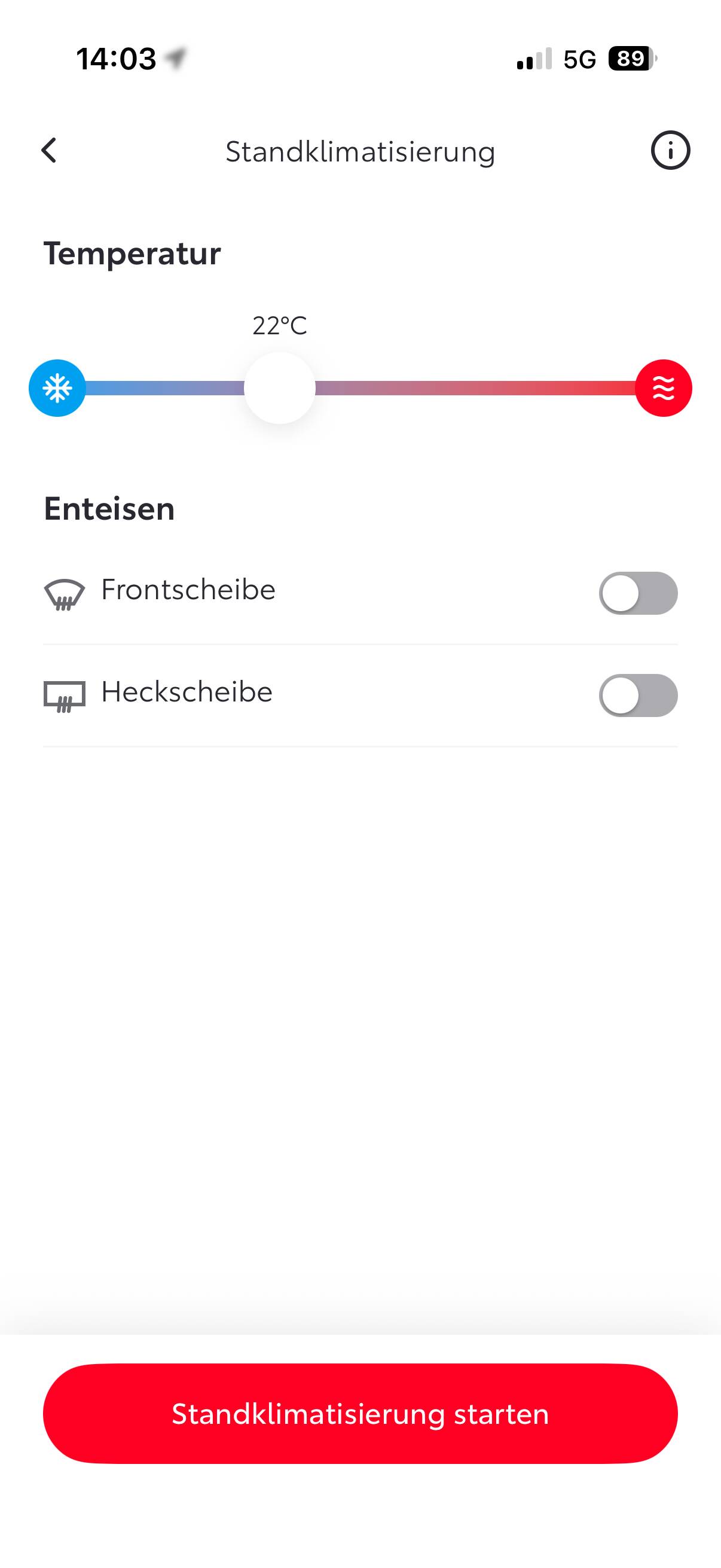Tap the red heating button

(663, 388)
